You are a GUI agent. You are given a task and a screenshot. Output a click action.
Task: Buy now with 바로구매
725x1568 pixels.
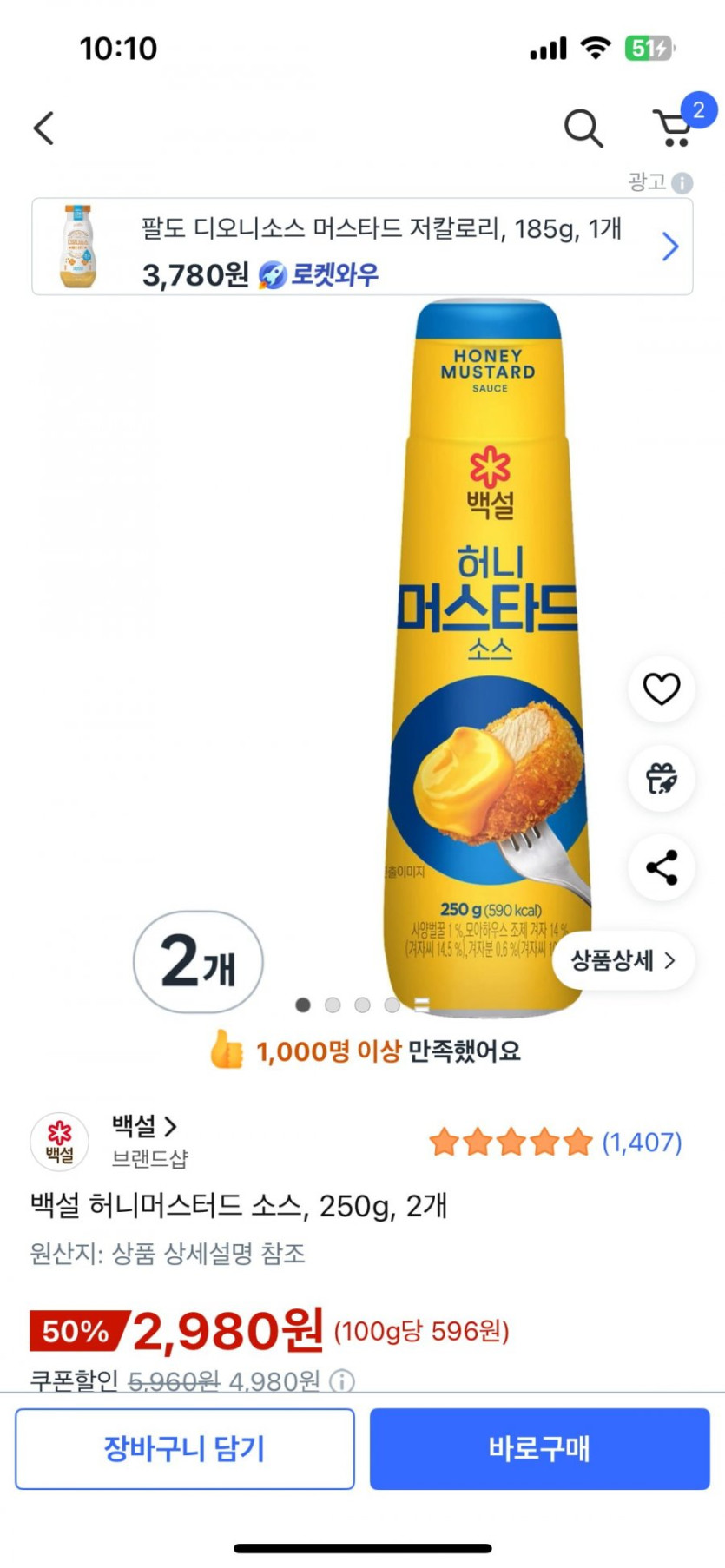coord(539,1448)
